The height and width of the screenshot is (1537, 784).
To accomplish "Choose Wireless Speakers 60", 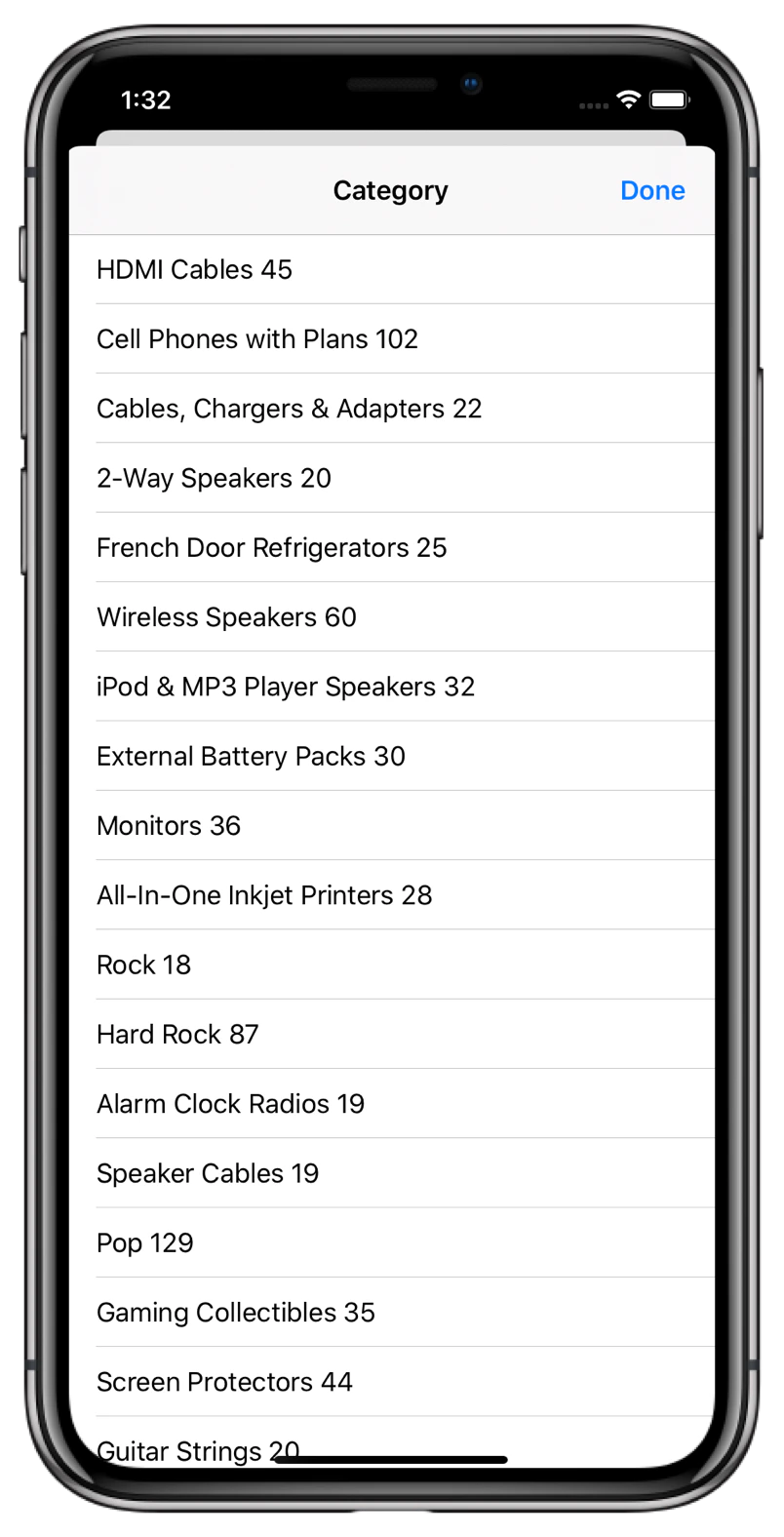I will 226,616.
